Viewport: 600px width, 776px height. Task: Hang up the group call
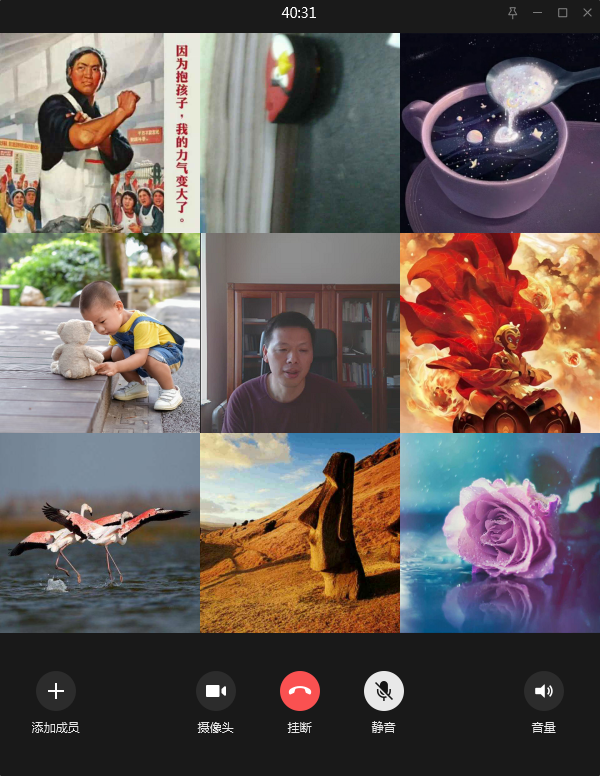300,691
